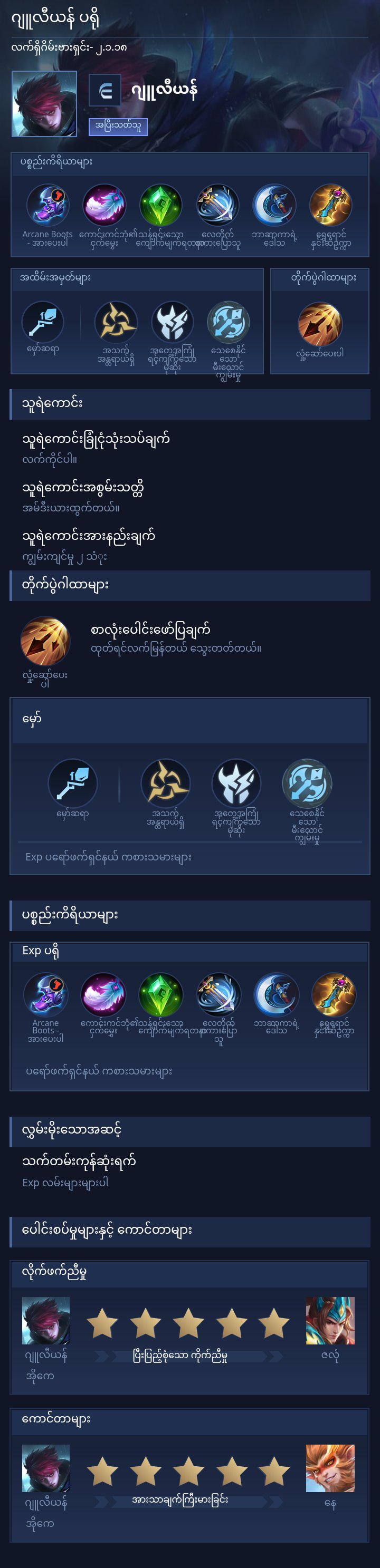Open the monkey hero portrait in the counters section
380x1568 pixels.
pyautogui.click(x=329, y=1468)
